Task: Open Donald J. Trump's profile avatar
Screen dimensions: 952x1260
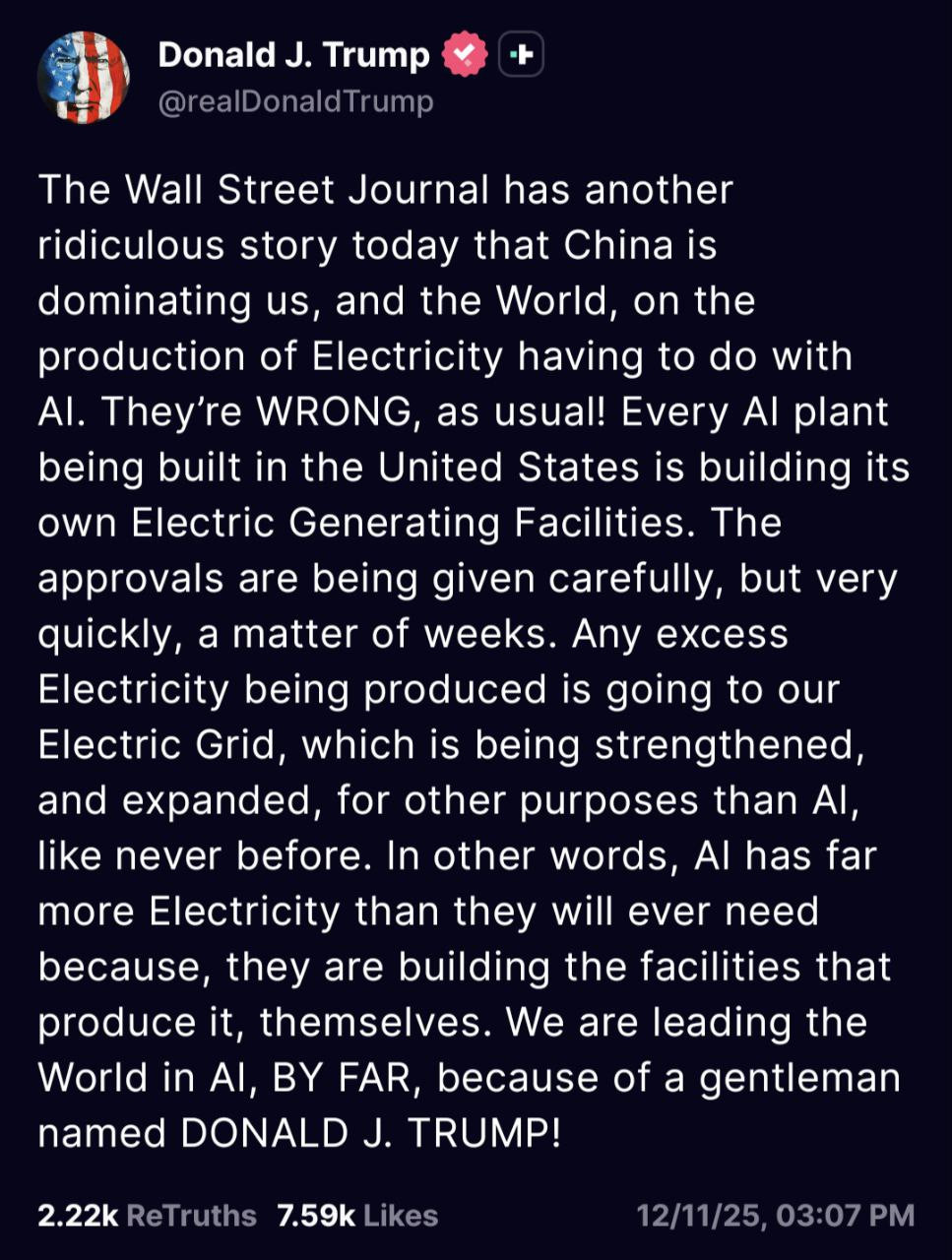Action: pos(83,77)
